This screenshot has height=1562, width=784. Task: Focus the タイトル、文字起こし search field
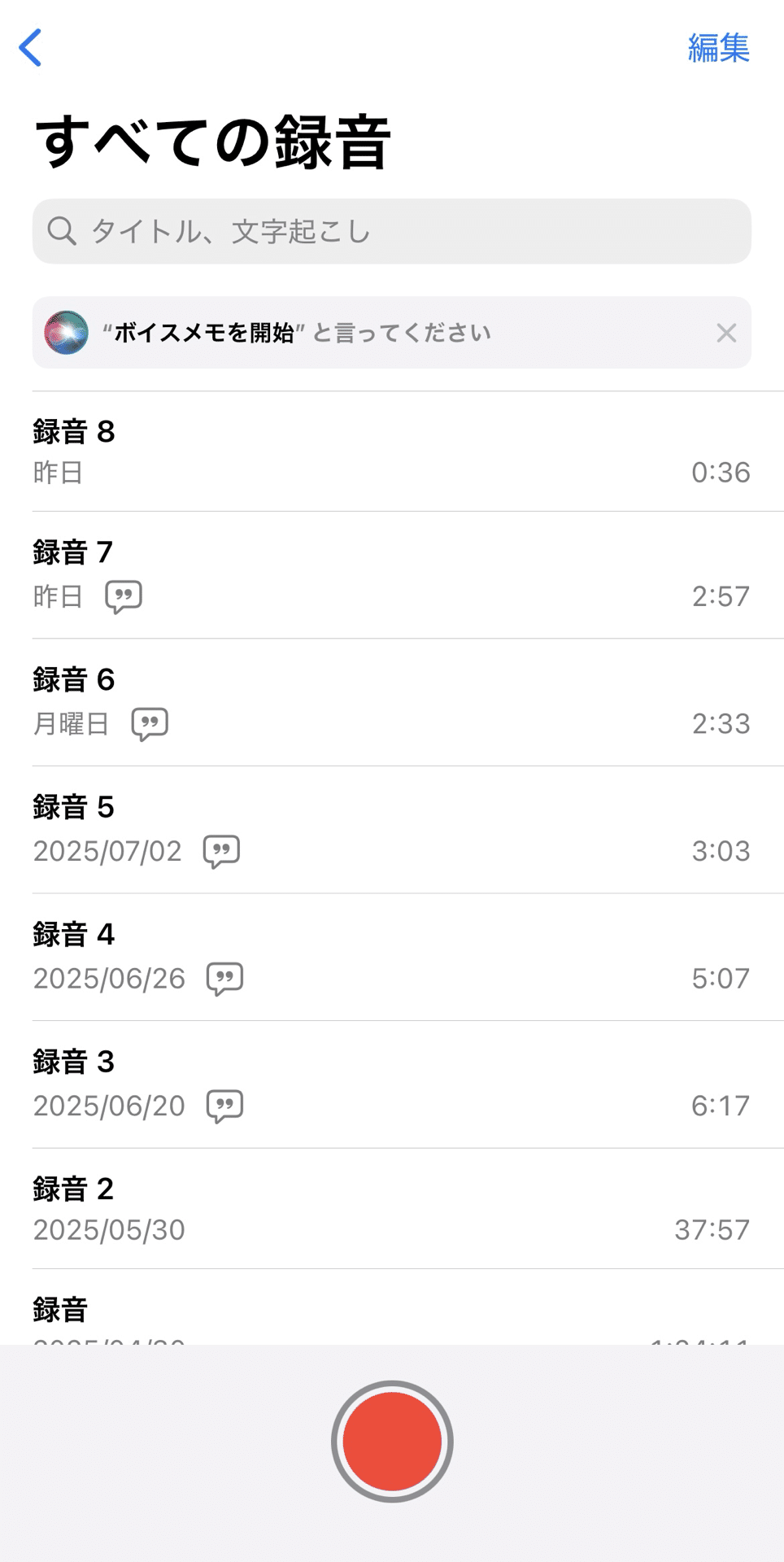[x=391, y=231]
